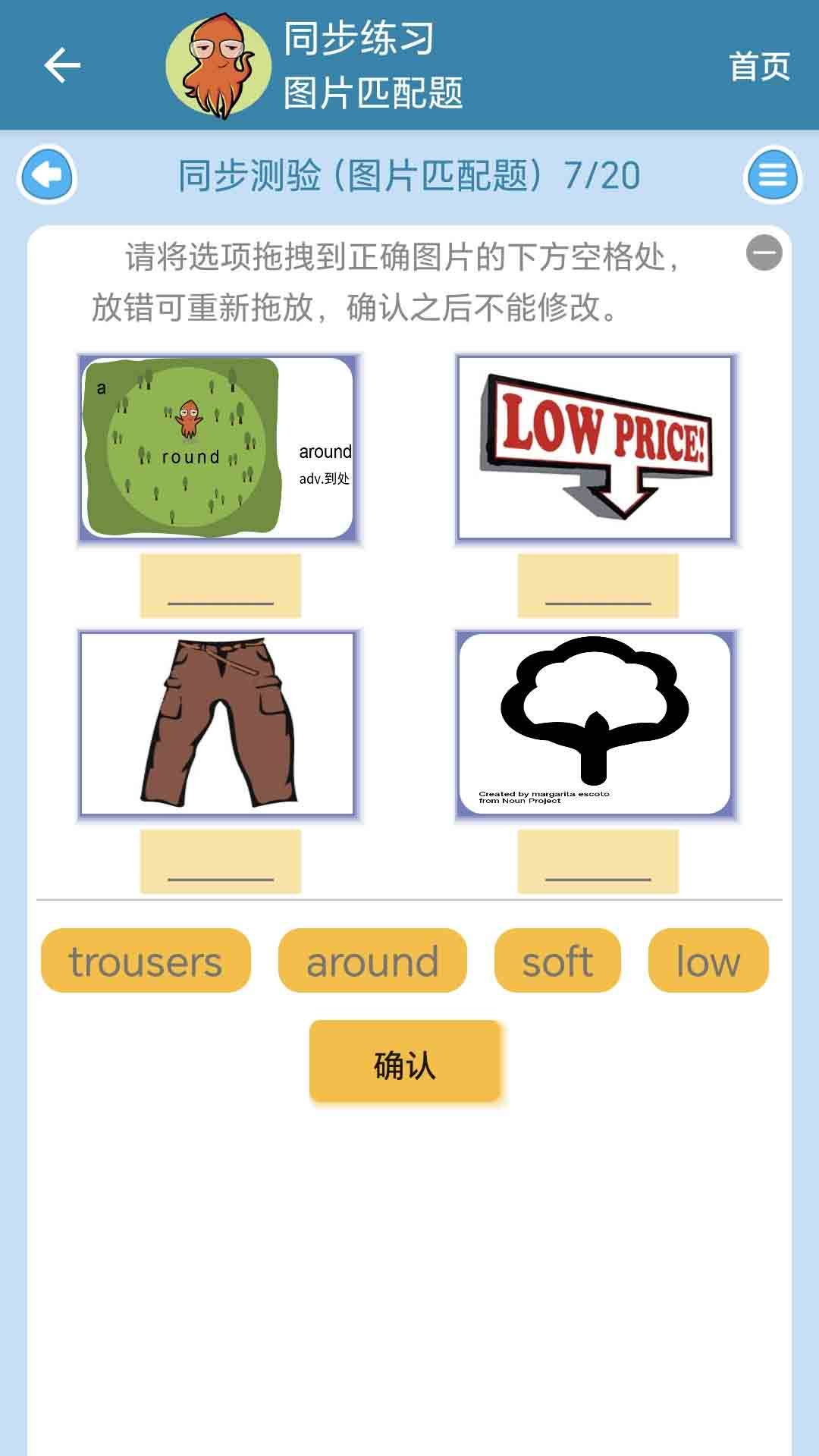The image size is (819, 1456).
Task: Open the blue question list menu
Action: click(x=772, y=175)
